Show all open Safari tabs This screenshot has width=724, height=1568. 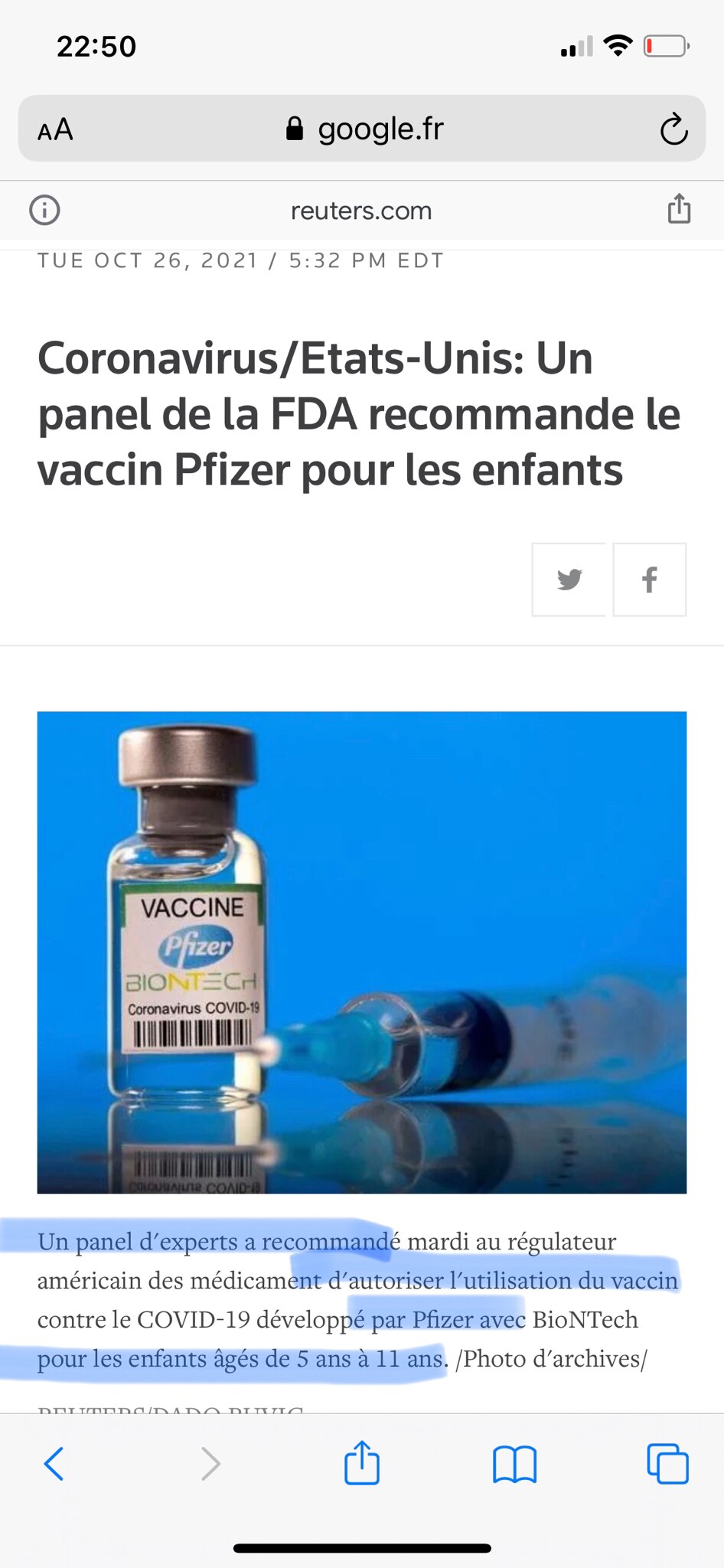[668, 1464]
